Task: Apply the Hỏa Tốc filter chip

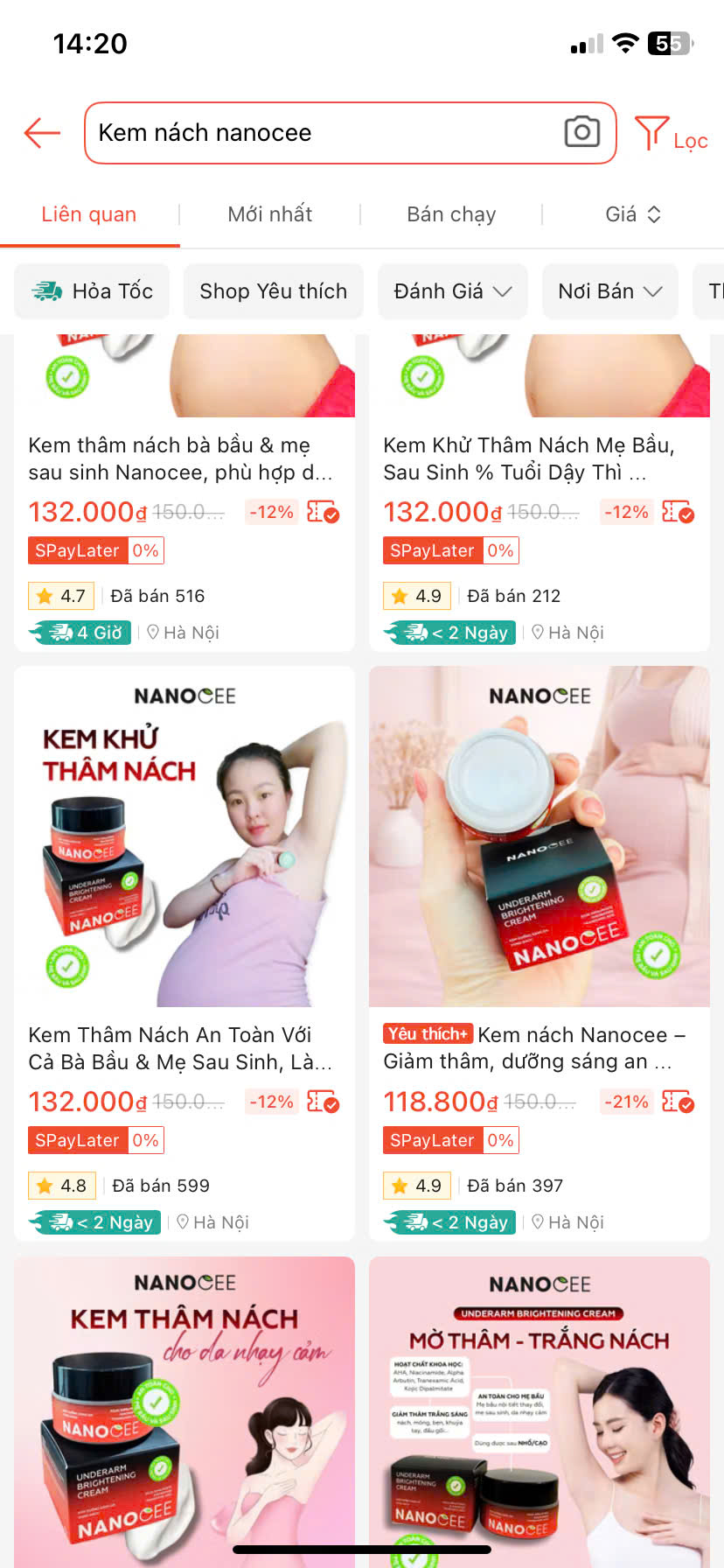Action: pos(93,291)
